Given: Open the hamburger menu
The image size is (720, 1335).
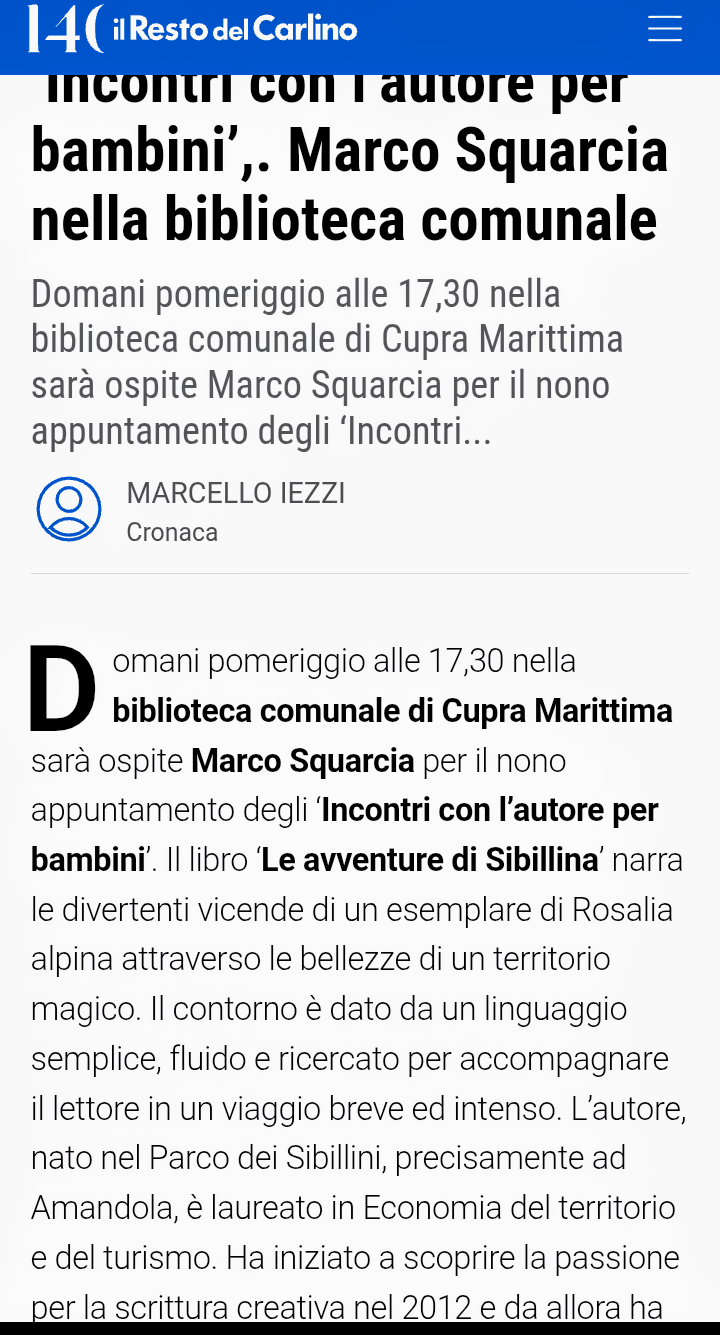Looking at the screenshot, I should [x=664, y=29].
